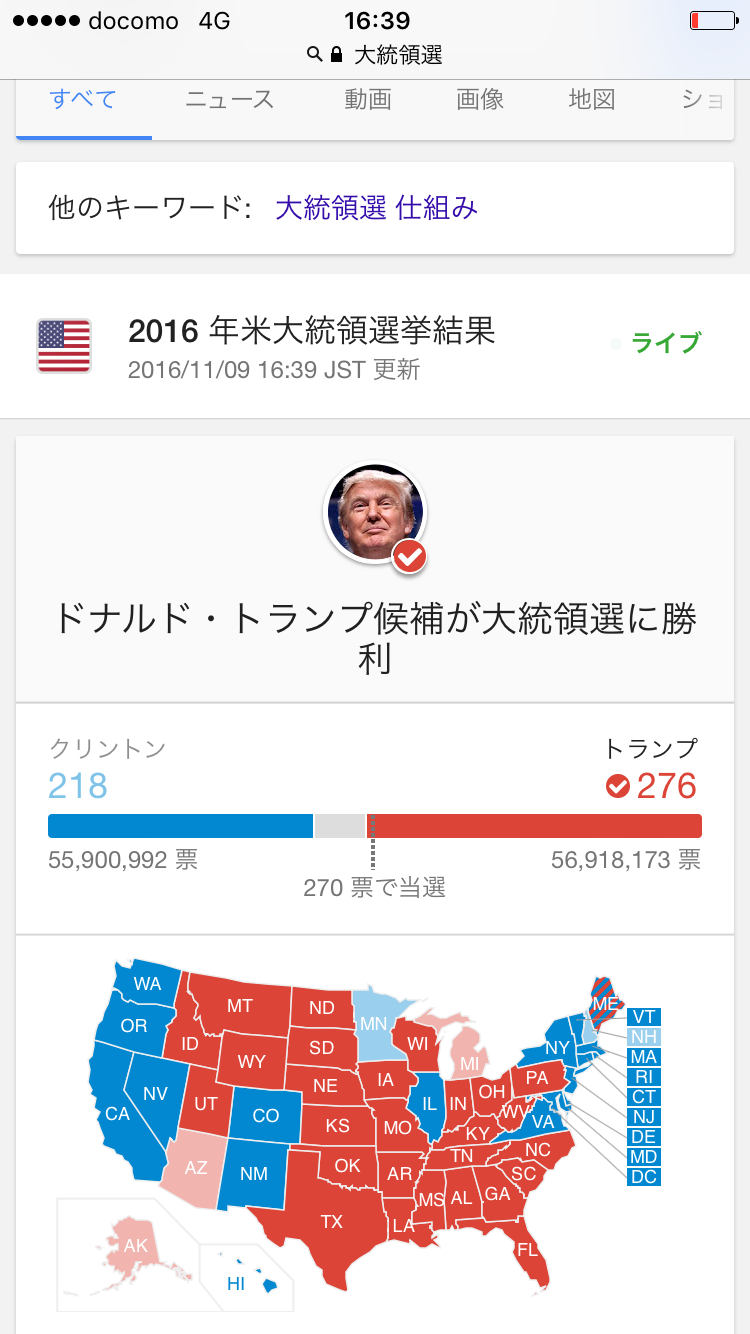Tap the Donald Trump winner card
Viewport: 750px width, 1334px height.
tap(375, 570)
